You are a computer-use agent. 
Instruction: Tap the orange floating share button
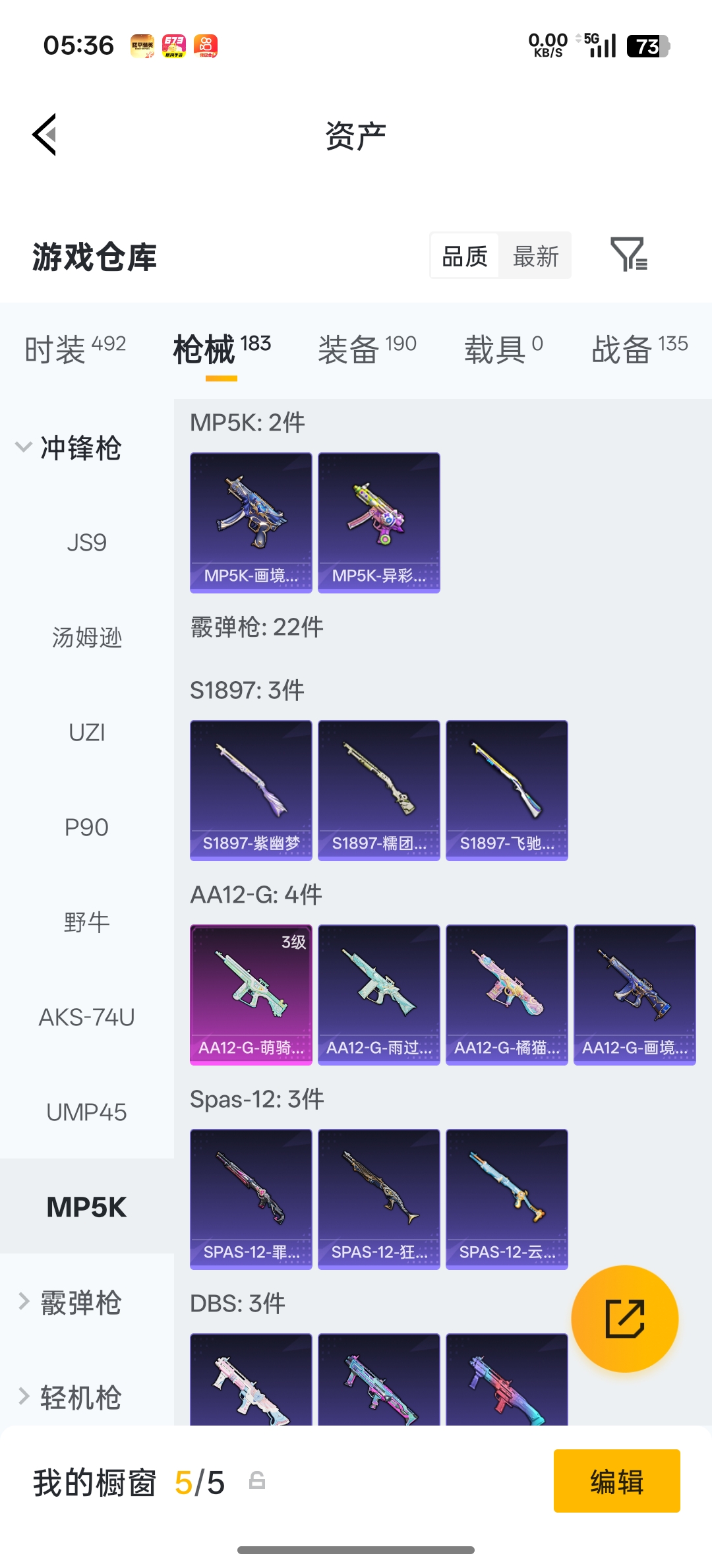tap(624, 1319)
